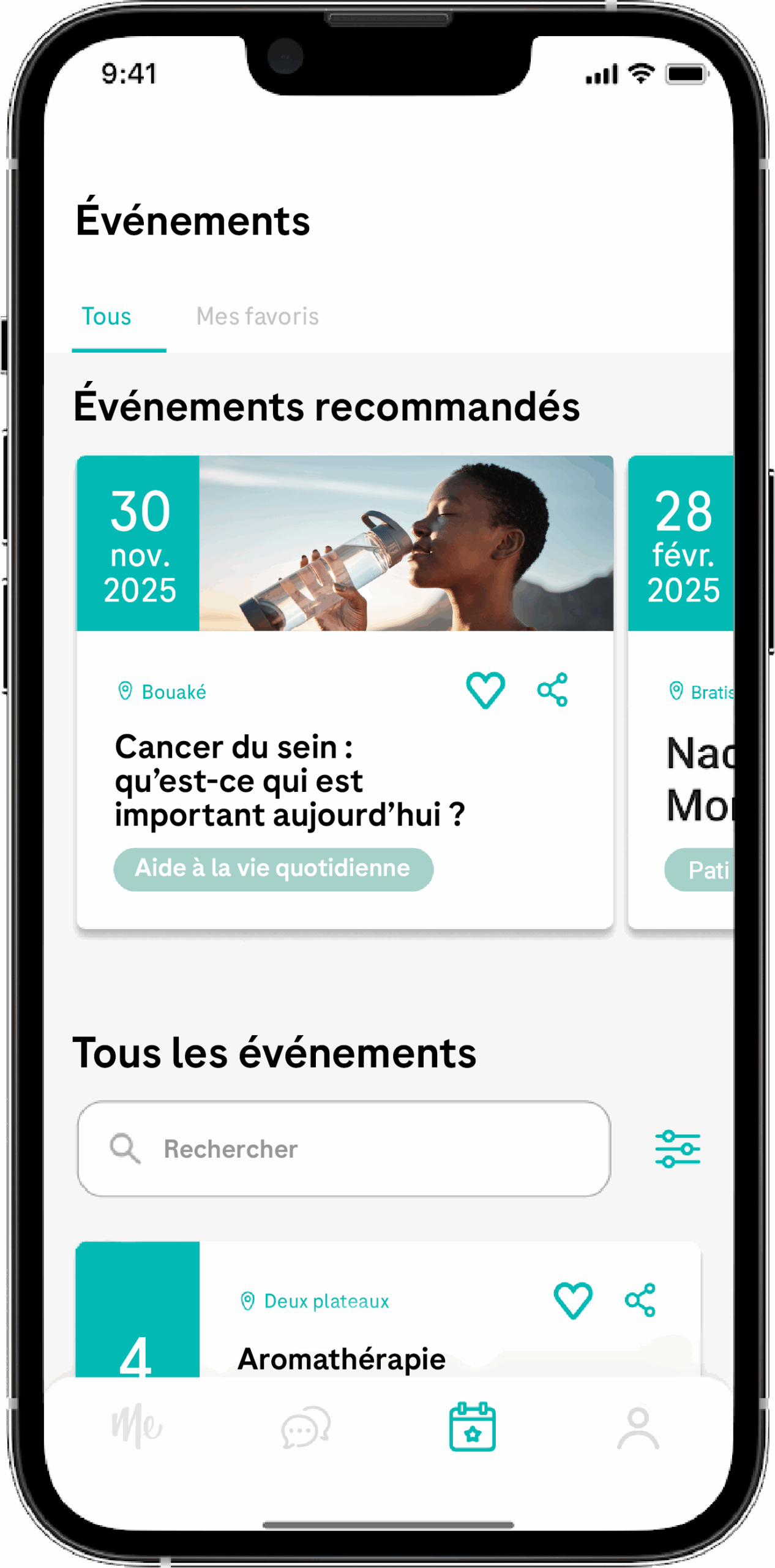The image size is (775, 1568).
Task: Like the Aromathérapie event in Deux plateaux
Action: (x=572, y=1300)
